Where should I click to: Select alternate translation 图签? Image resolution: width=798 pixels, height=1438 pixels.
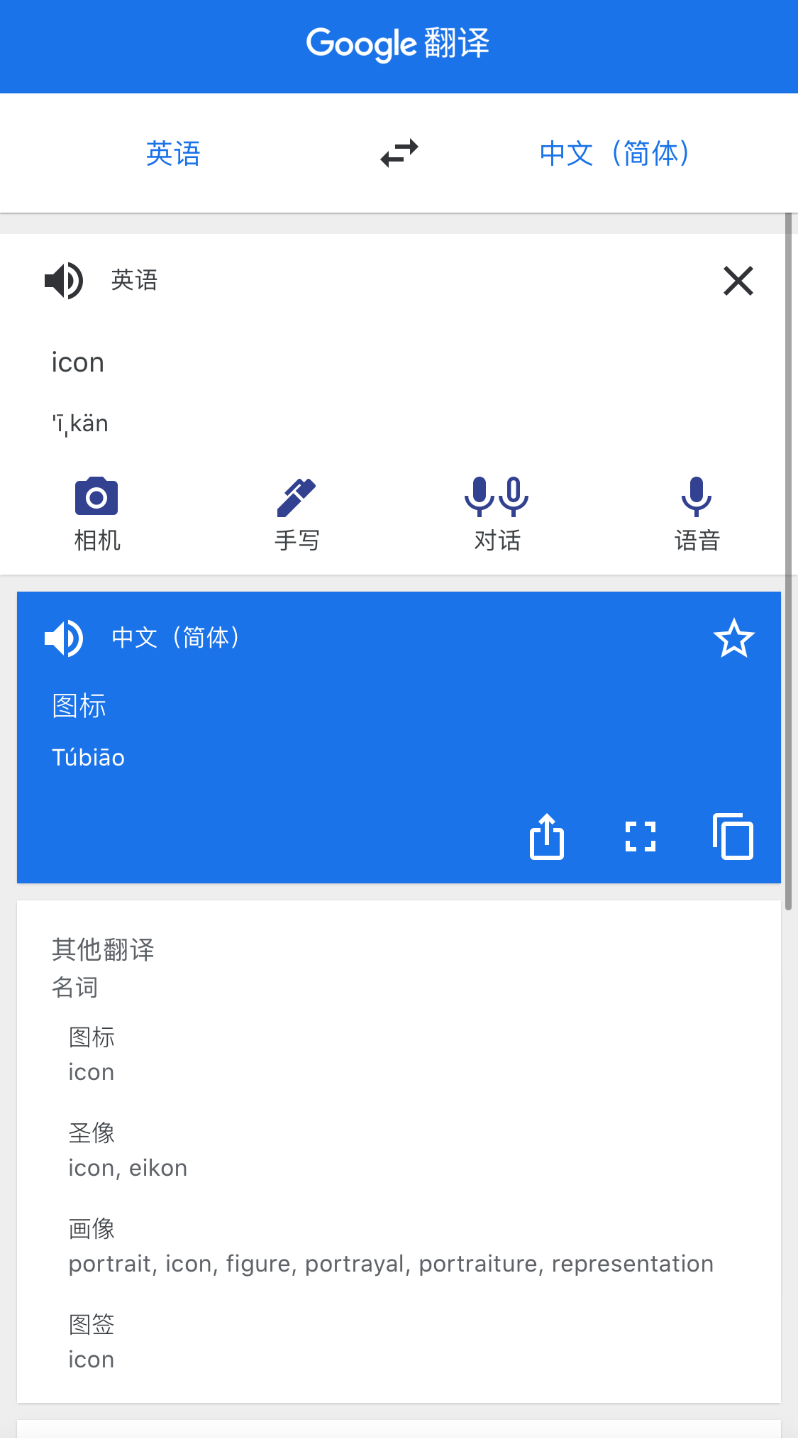[x=92, y=1325]
